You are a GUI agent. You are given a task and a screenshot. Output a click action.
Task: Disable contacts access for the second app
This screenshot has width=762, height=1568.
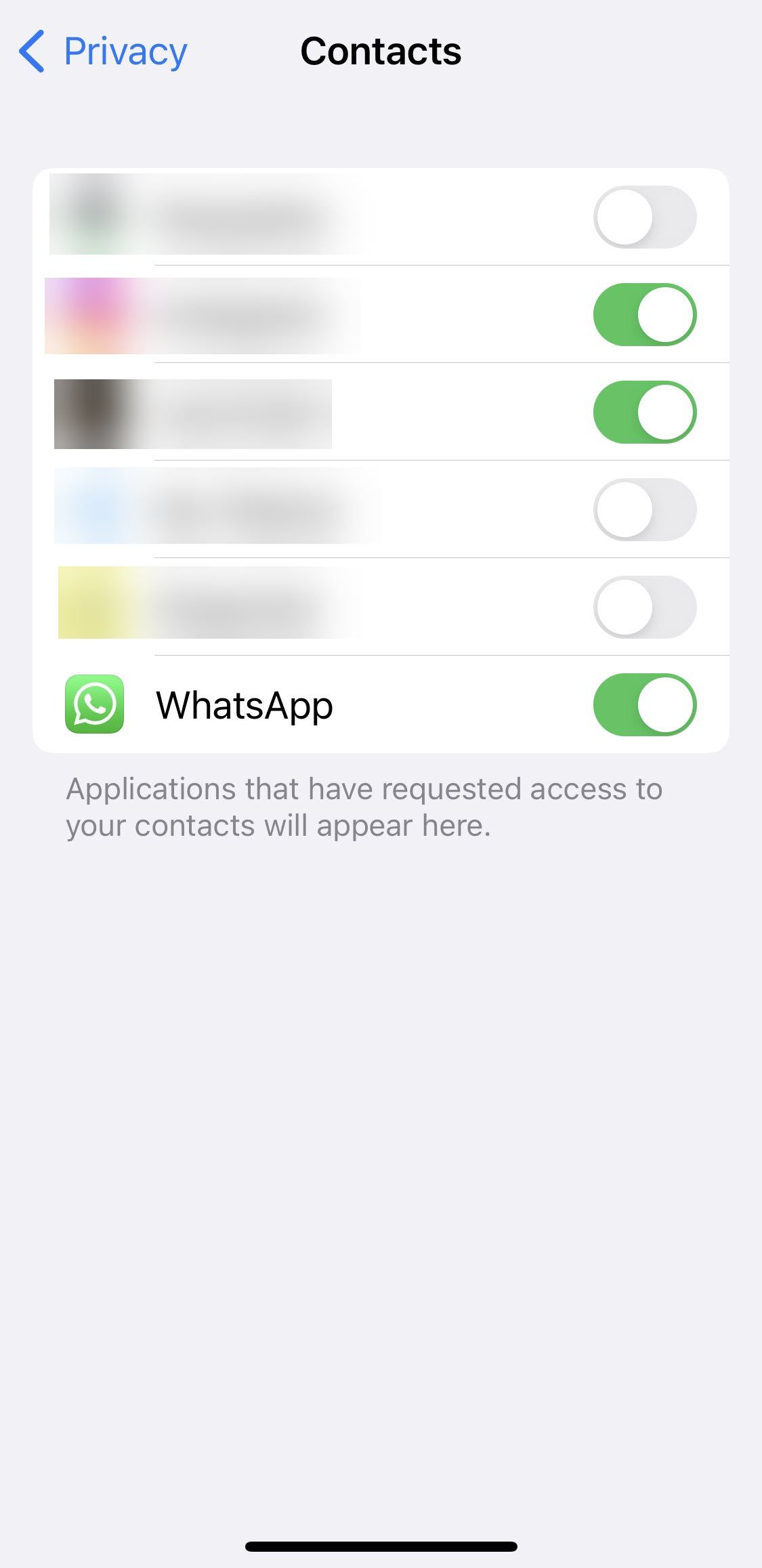645,314
